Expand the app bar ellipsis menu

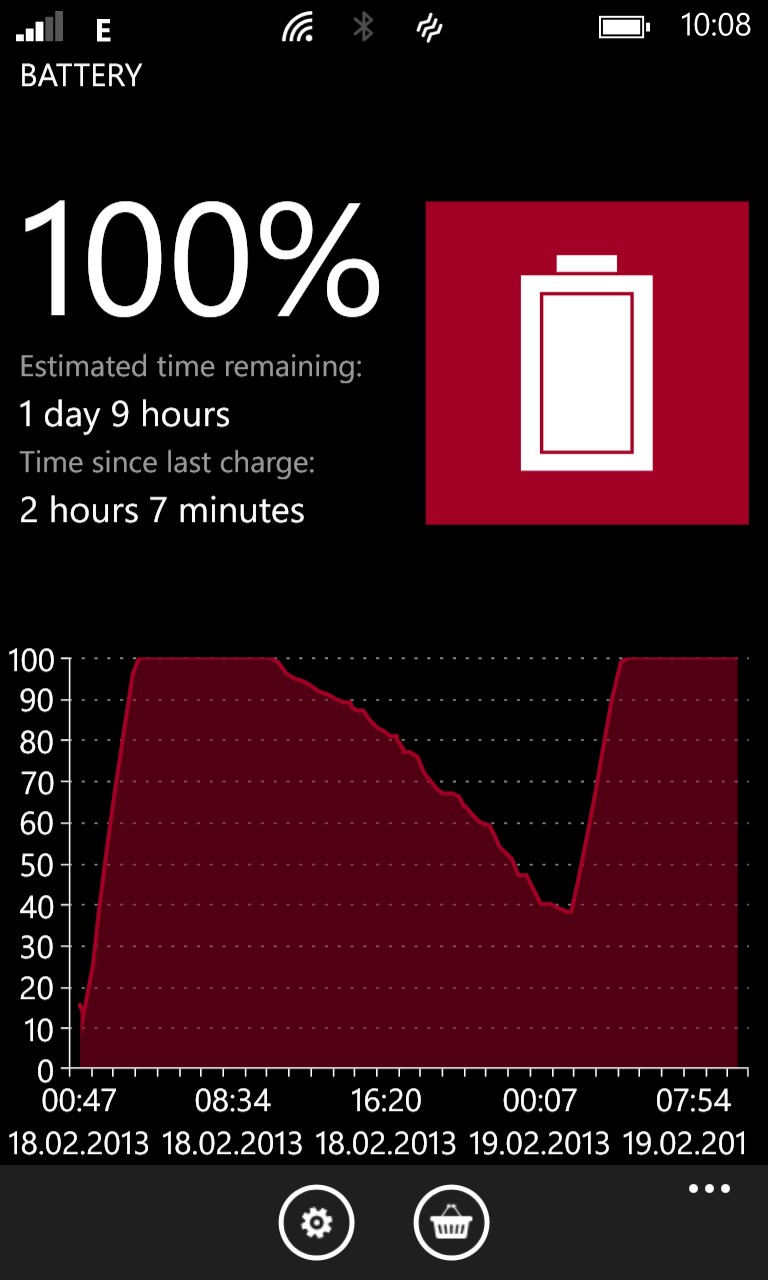click(x=709, y=1189)
